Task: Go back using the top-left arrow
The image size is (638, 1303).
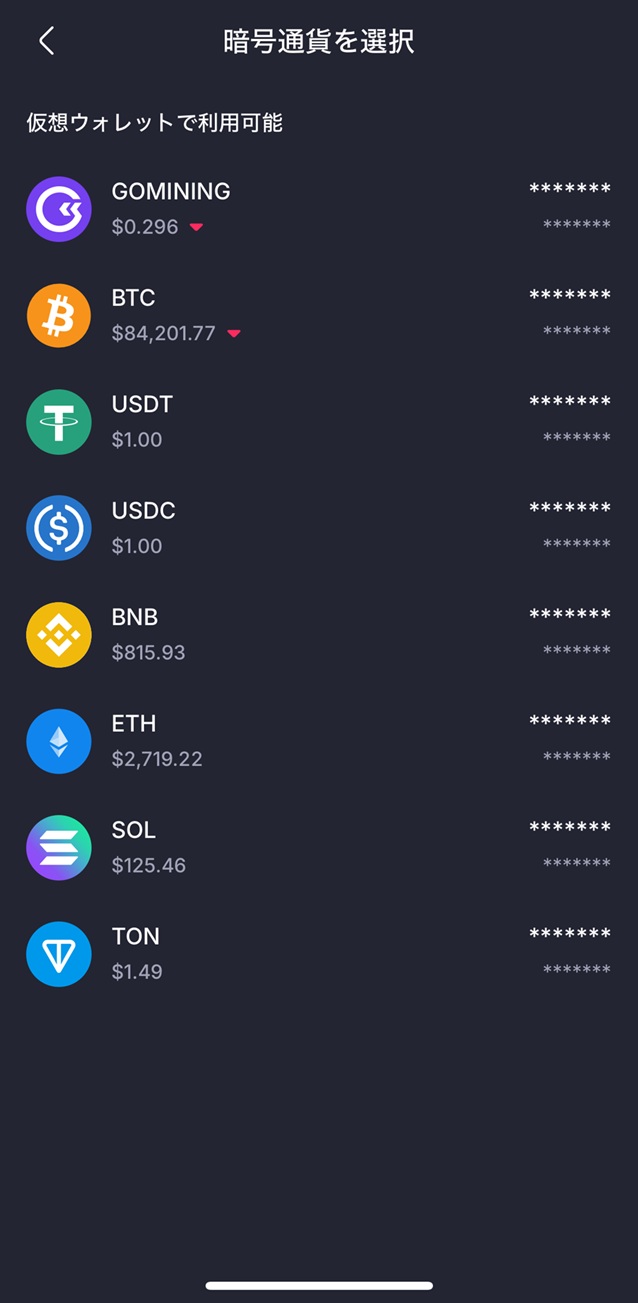Action: coord(46,41)
